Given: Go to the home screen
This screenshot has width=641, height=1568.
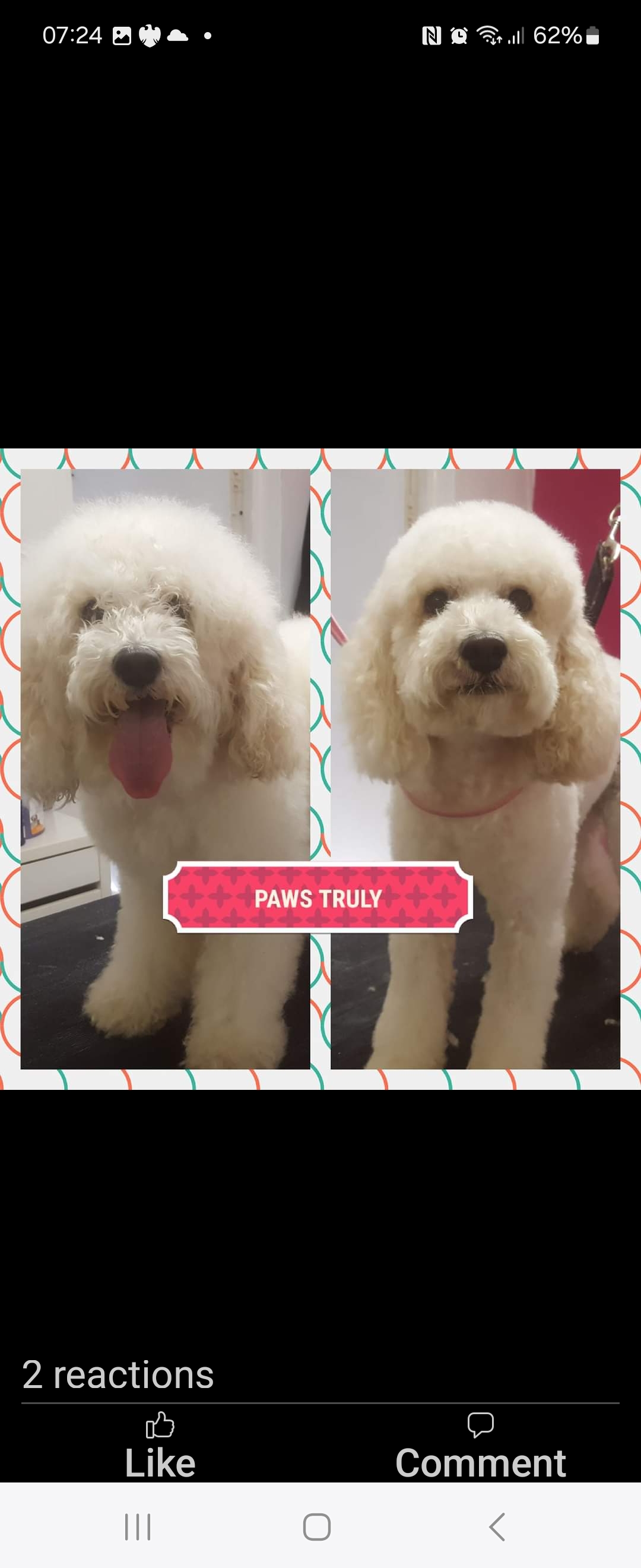Looking at the screenshot, I should click(317, 1527).
